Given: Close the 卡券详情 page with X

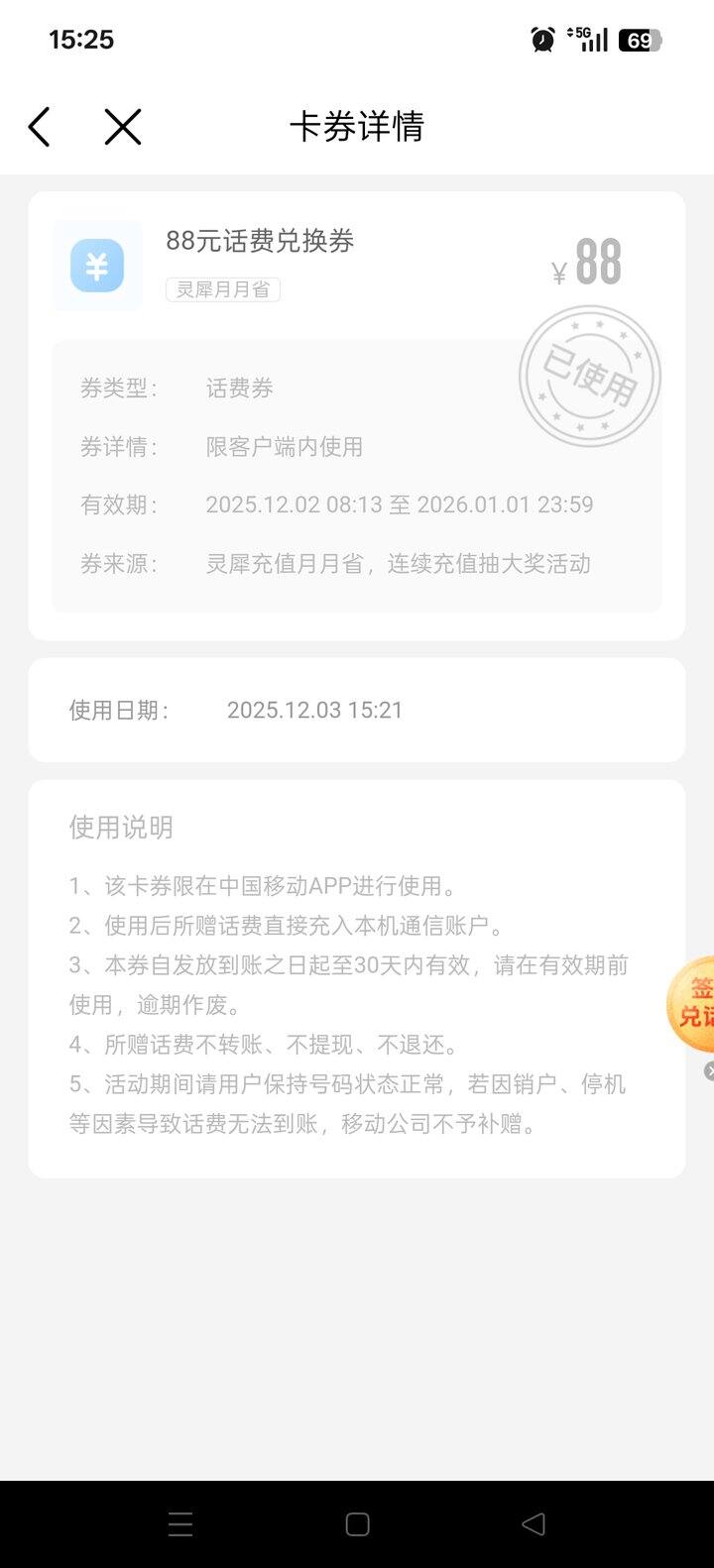Looking at the screenshot, I should [123, 127].
